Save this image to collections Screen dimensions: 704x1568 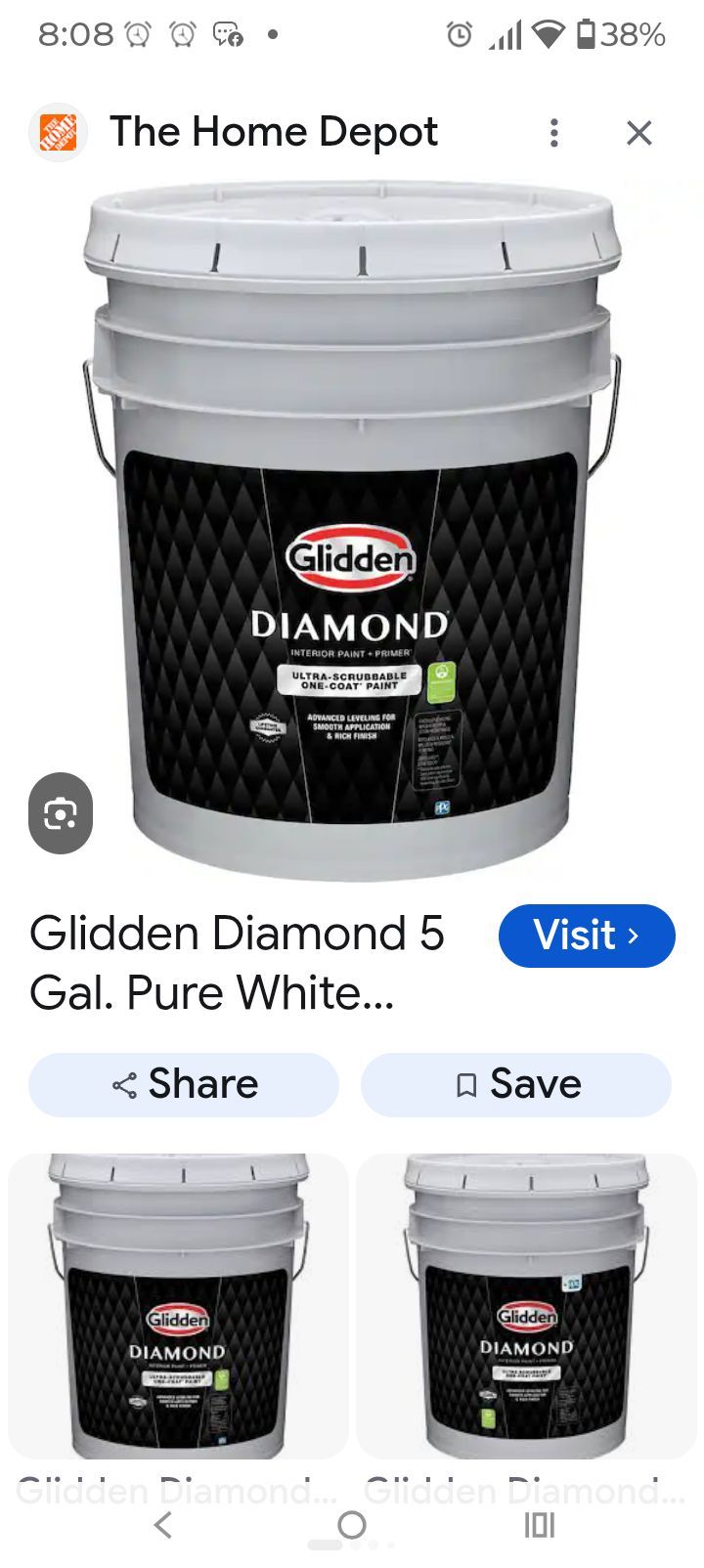point(516,1084)
